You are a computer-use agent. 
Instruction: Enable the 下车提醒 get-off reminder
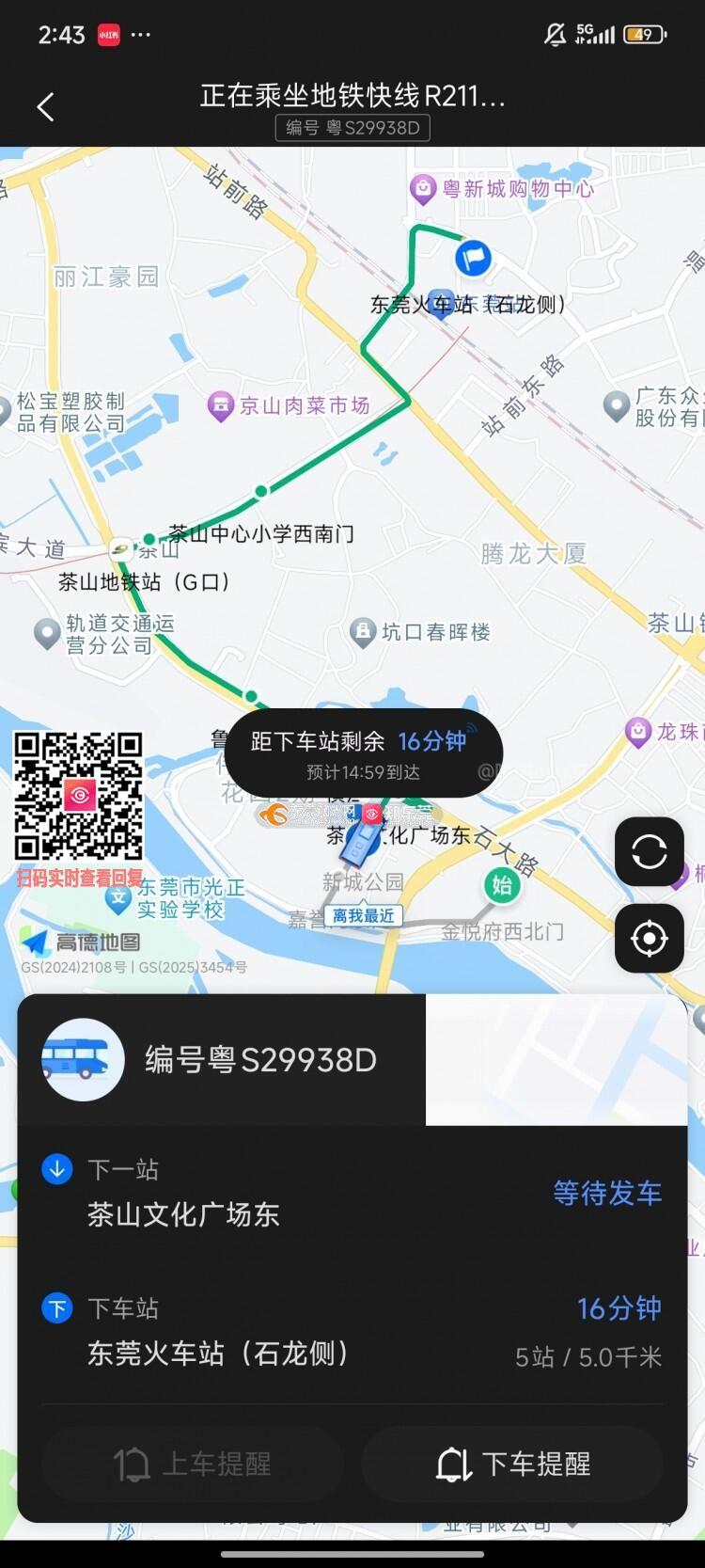513,1464
